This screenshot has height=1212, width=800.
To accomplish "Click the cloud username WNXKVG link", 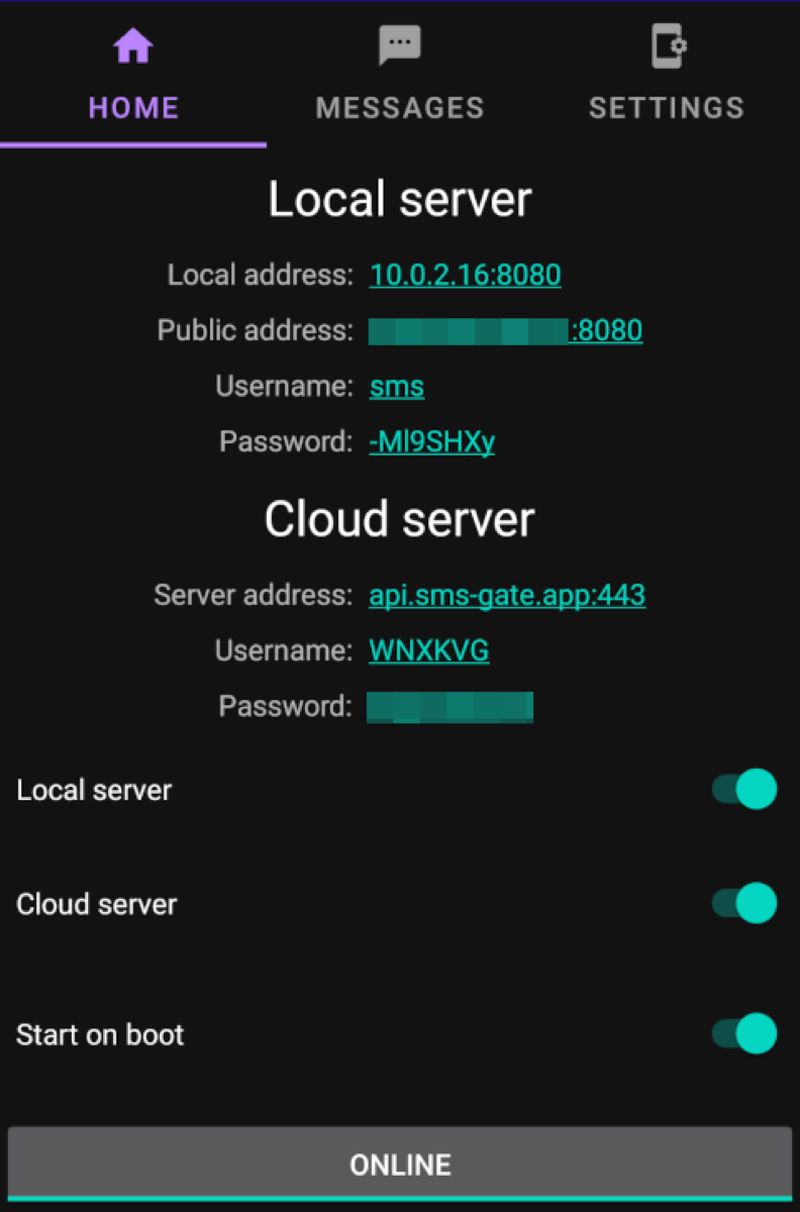I will (x=429, y=650).
